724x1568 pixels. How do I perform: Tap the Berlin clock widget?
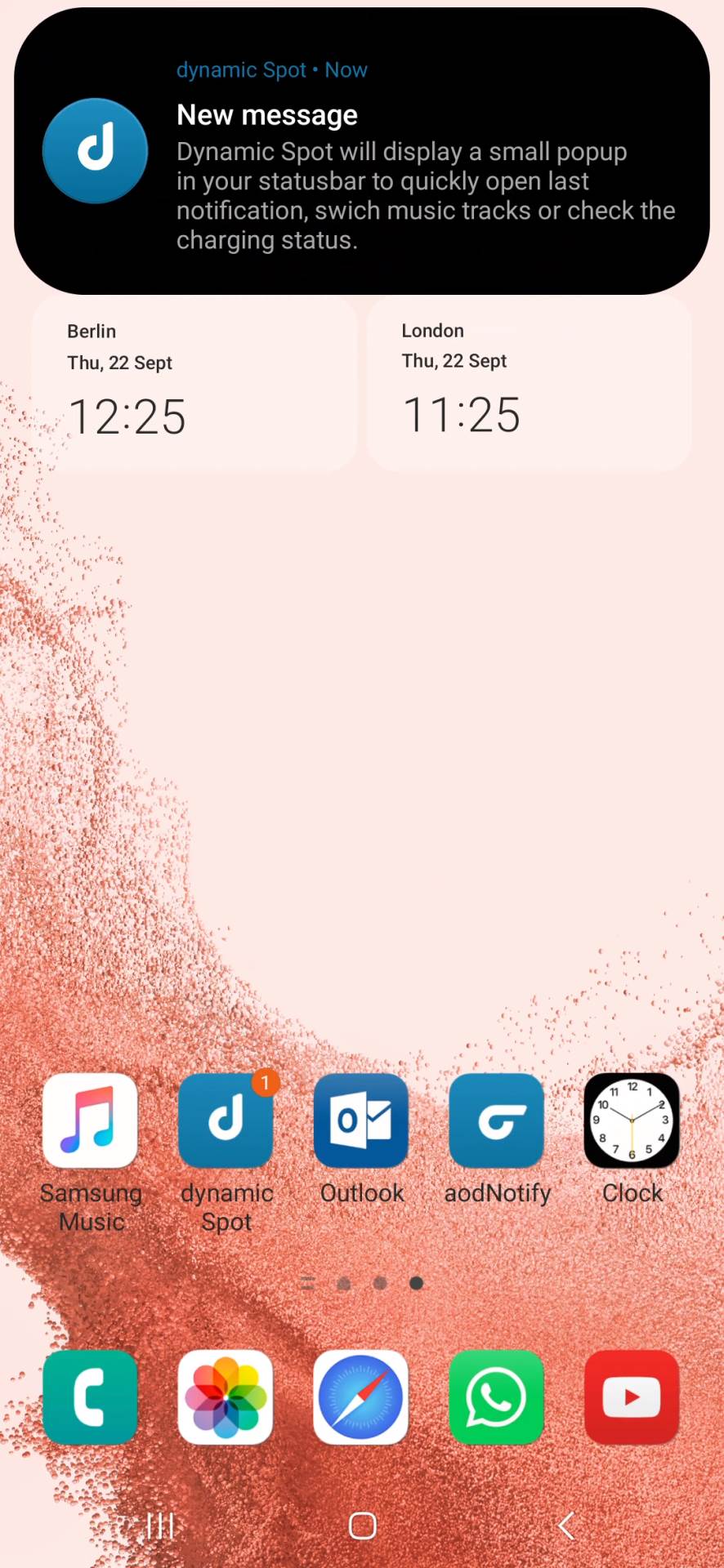[x=194, y=384]
